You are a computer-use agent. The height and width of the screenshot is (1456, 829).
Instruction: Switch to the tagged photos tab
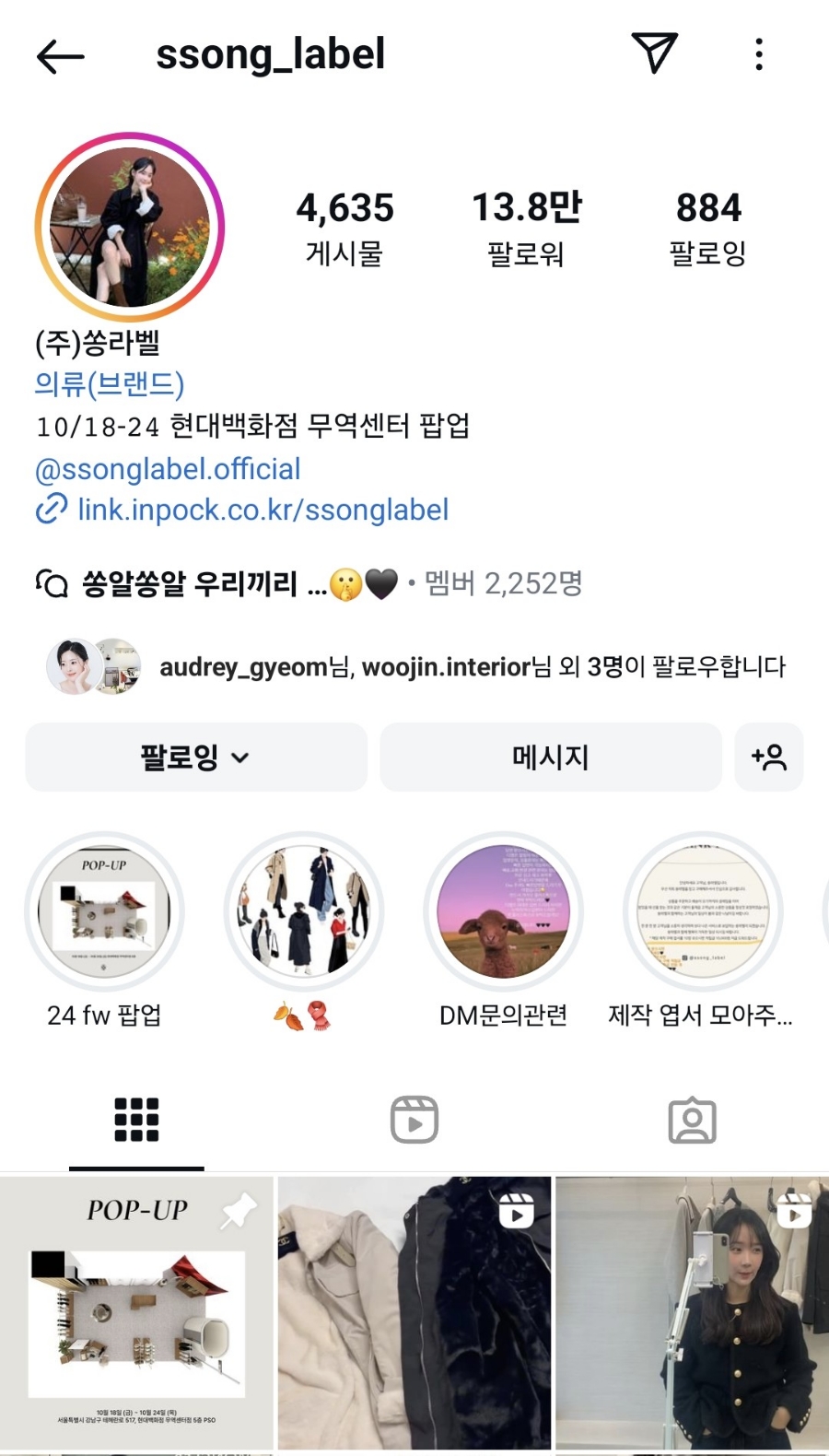click(692, 1120)
